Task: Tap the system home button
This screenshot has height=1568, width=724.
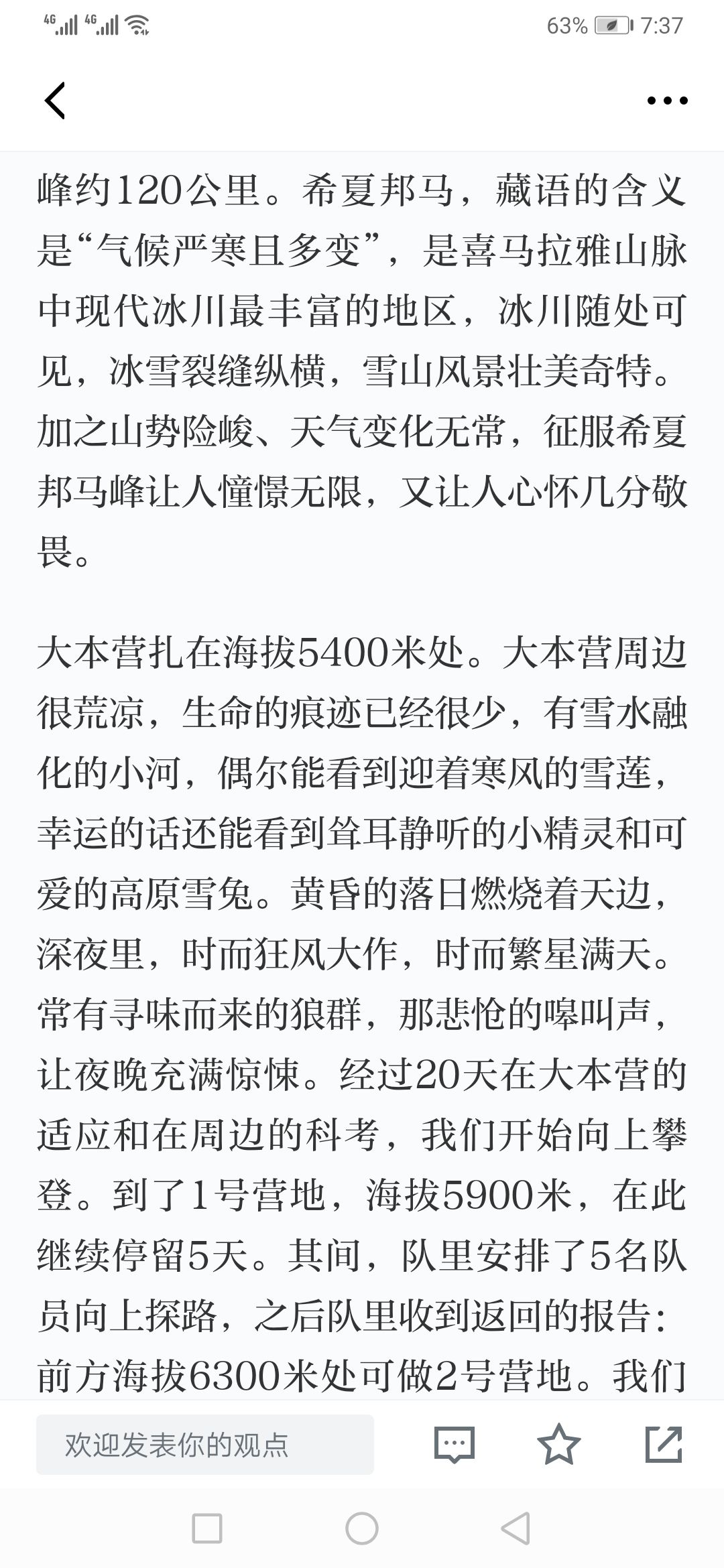Action: click(x=362, y=1528)
